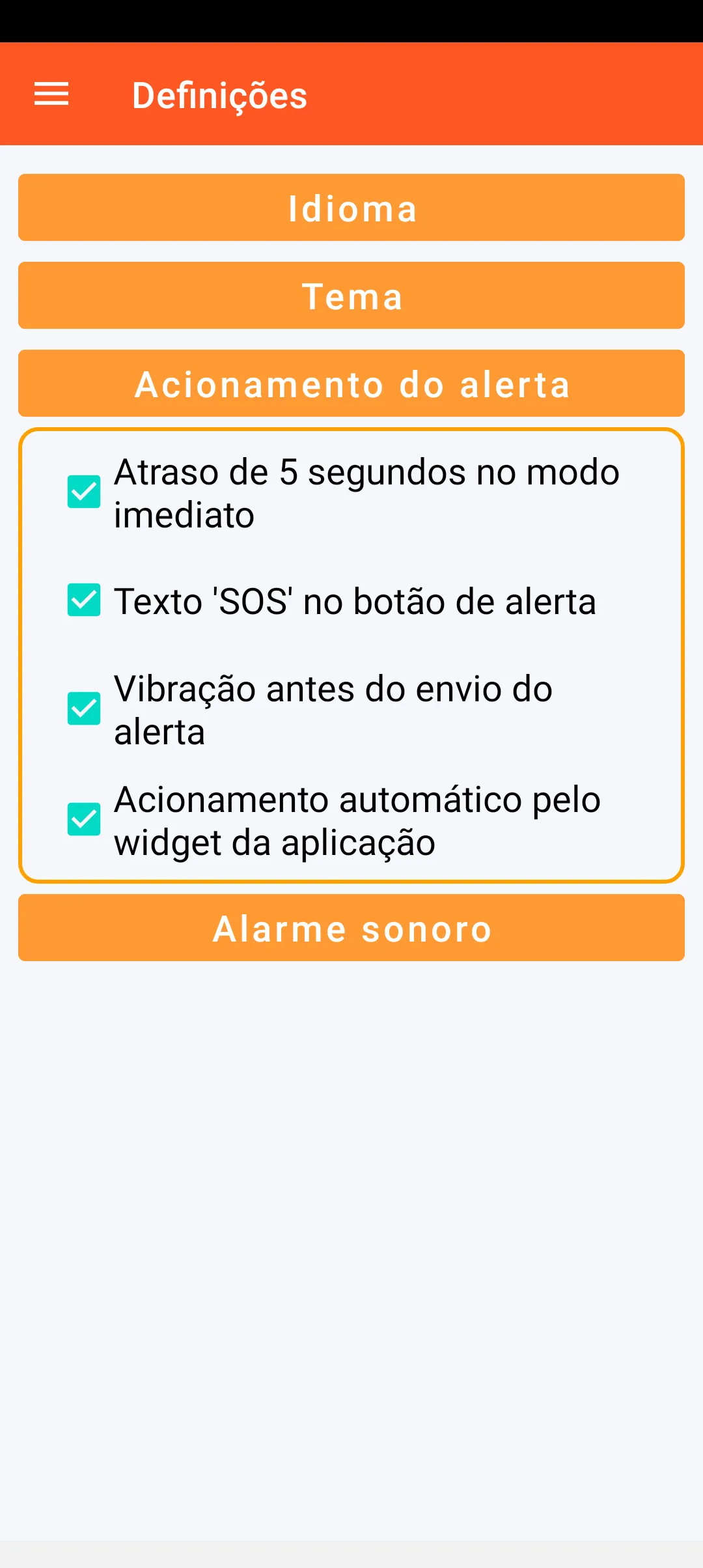703x1568 pixels.
Task: Expand the Alarme sonoro section
Action: [351, 928]
